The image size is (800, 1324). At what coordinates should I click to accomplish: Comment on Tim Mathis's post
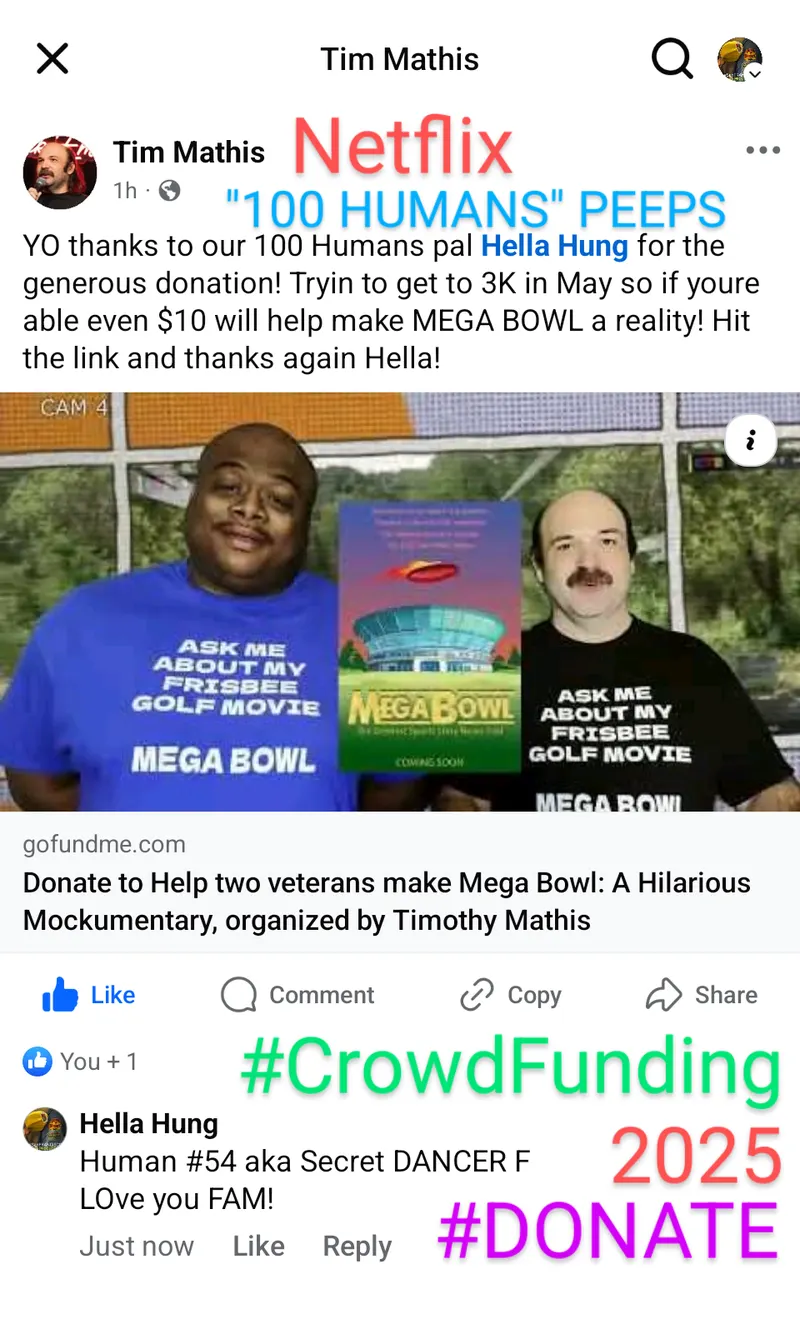point(297,995)
